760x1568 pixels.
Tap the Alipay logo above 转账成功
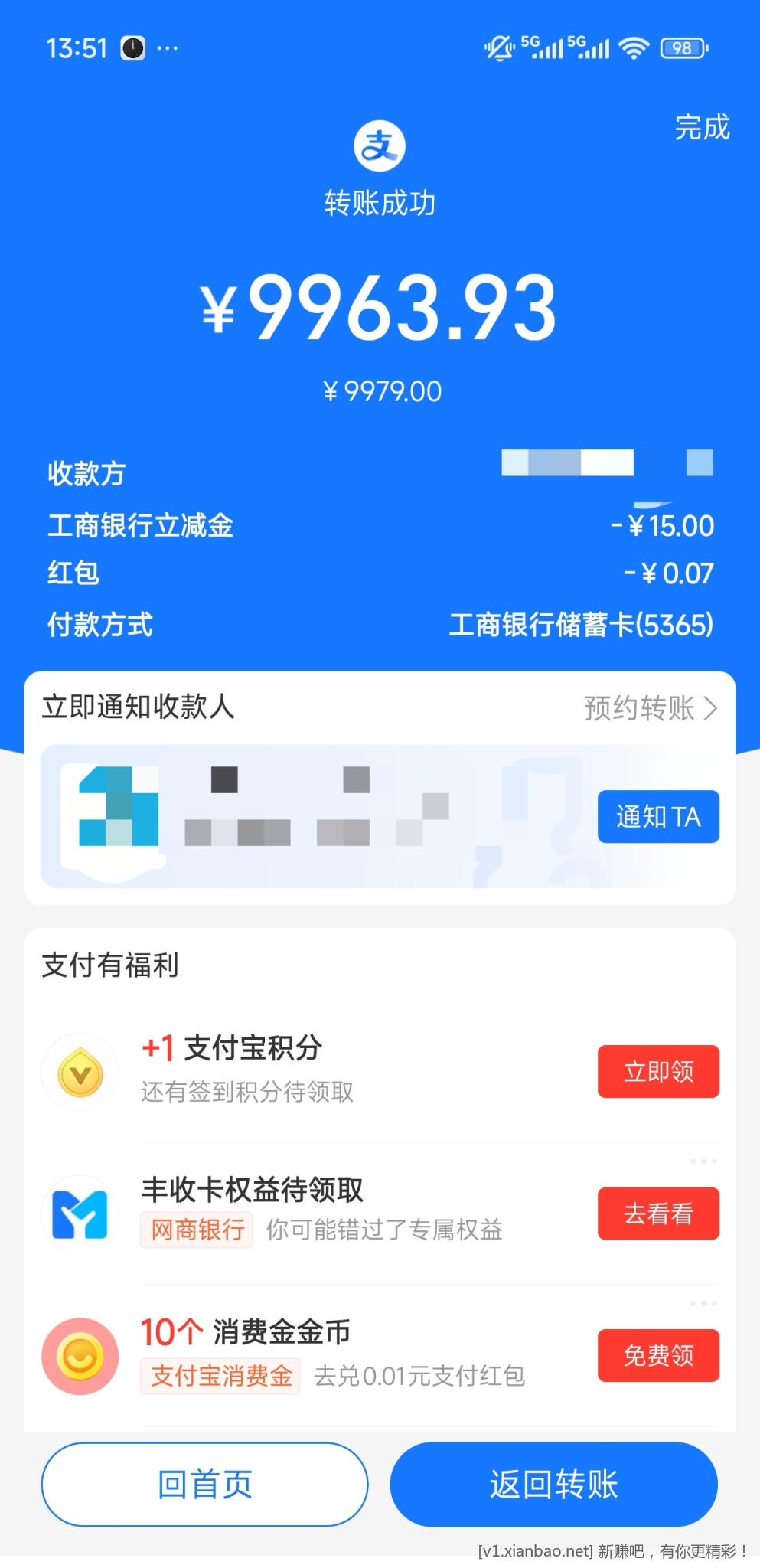(x=380, y=145)
